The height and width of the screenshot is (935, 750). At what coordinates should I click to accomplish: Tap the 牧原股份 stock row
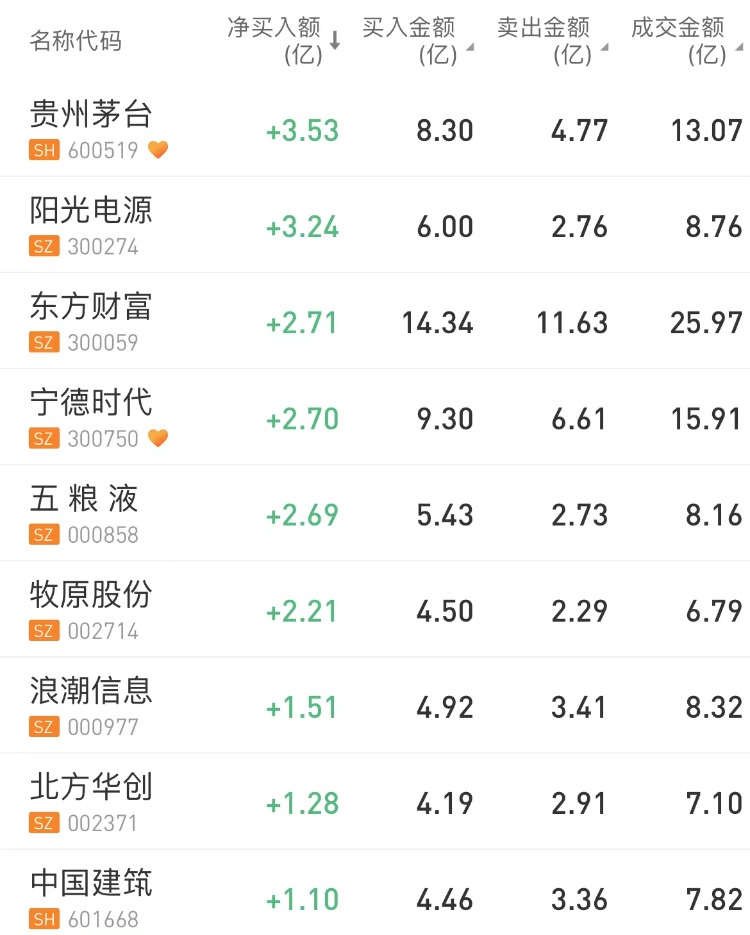point(91,594)
